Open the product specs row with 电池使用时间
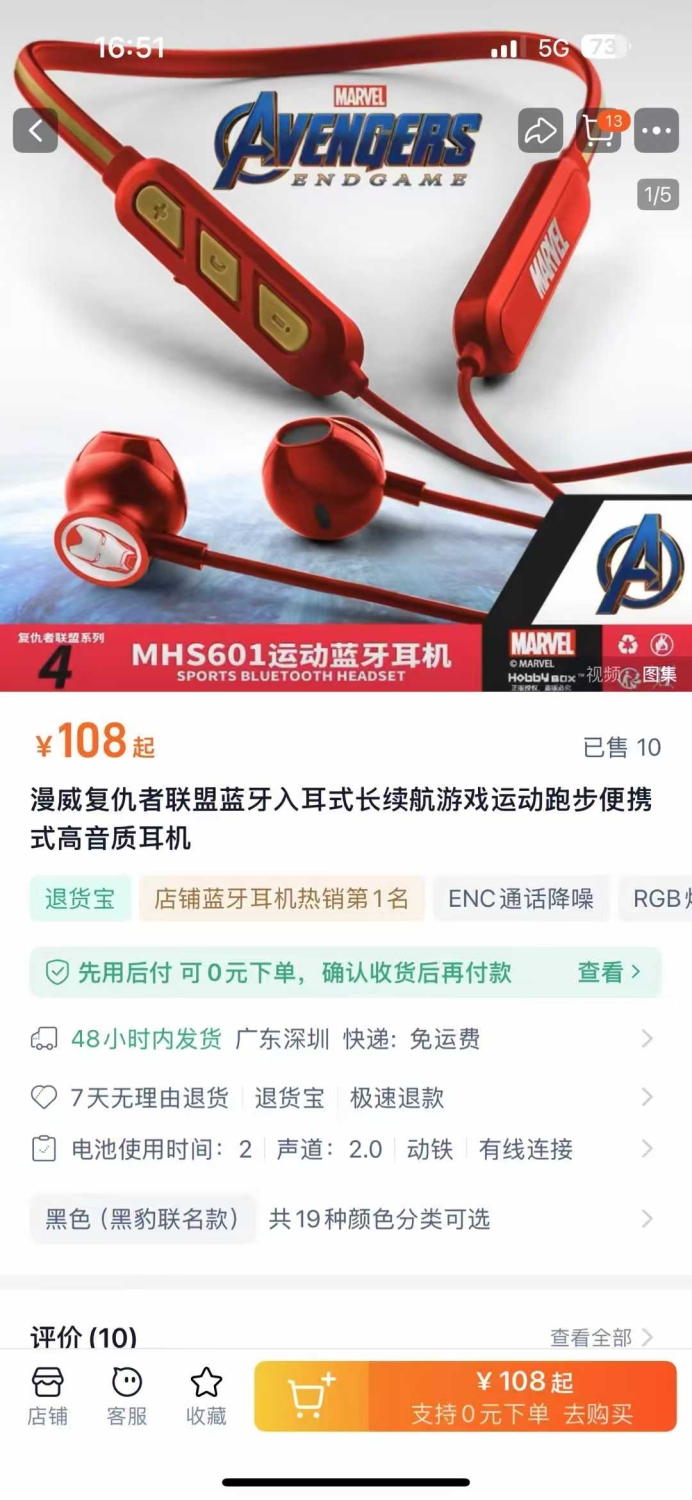This screenshot has width=692, height=1500. pos(345,1149)
